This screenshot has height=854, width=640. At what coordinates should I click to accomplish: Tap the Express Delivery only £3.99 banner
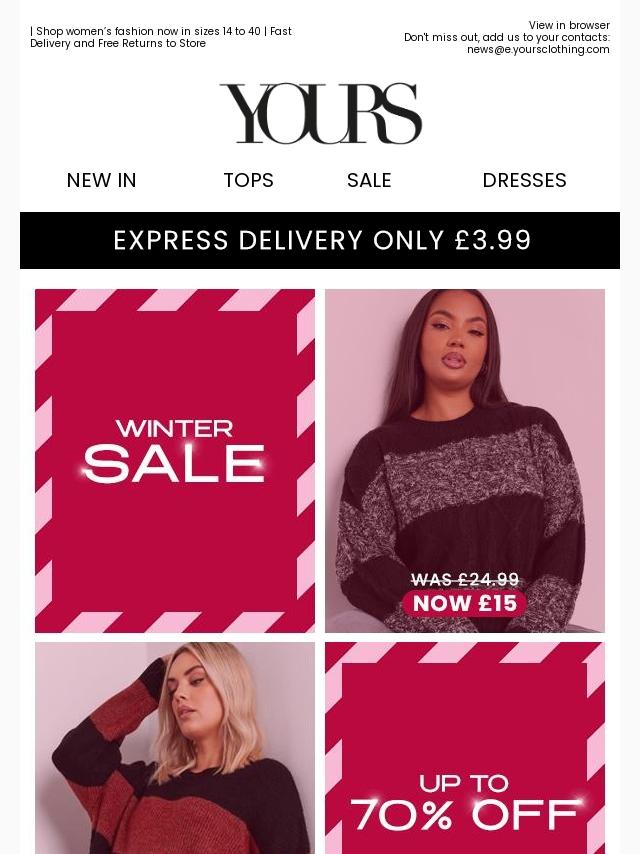[320, 240]
